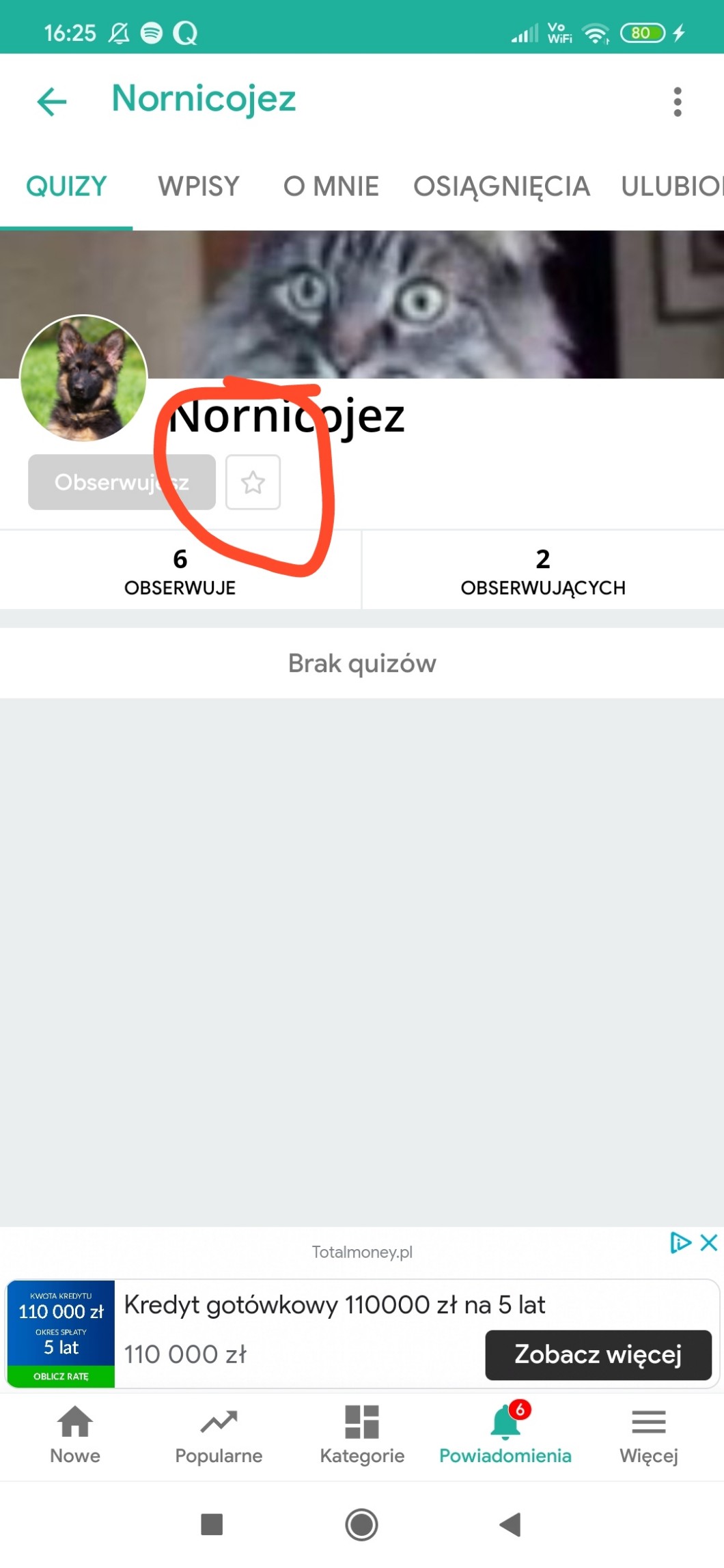Viewport: 724px width, 1568px height.
Task: Tap the star favorite icon
Action: [x=253, y=482]
